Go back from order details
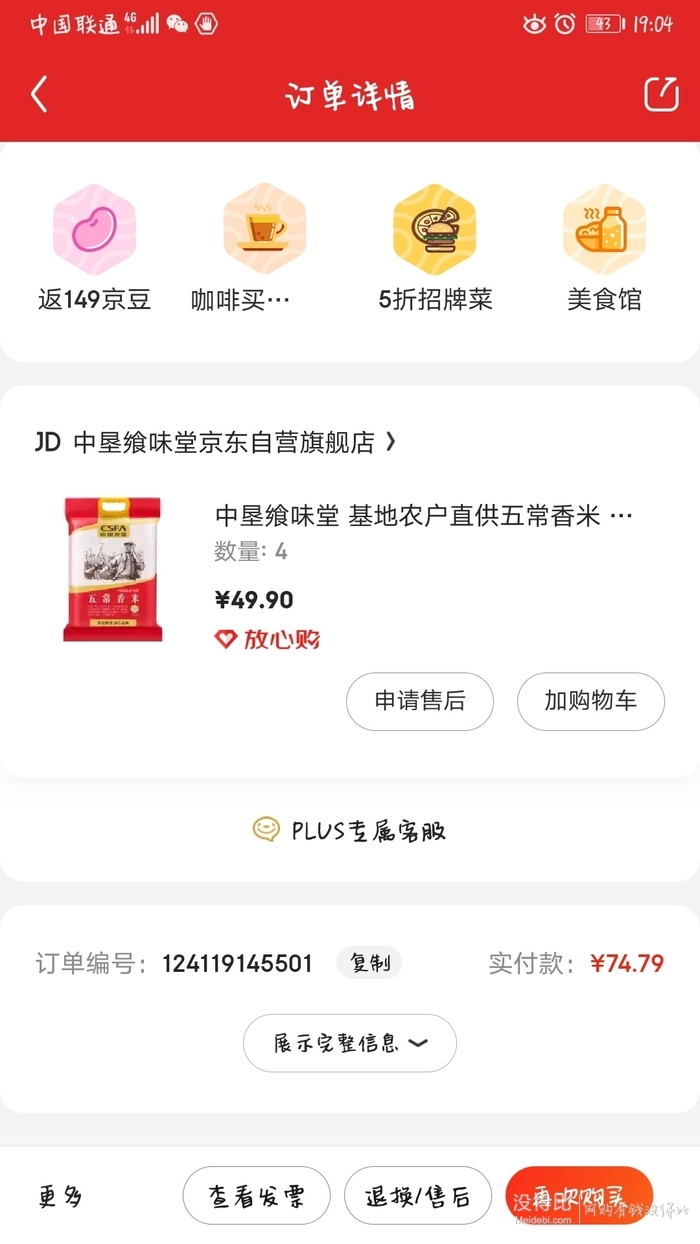Screen dimensions: 700x1244 pos(39,95)
